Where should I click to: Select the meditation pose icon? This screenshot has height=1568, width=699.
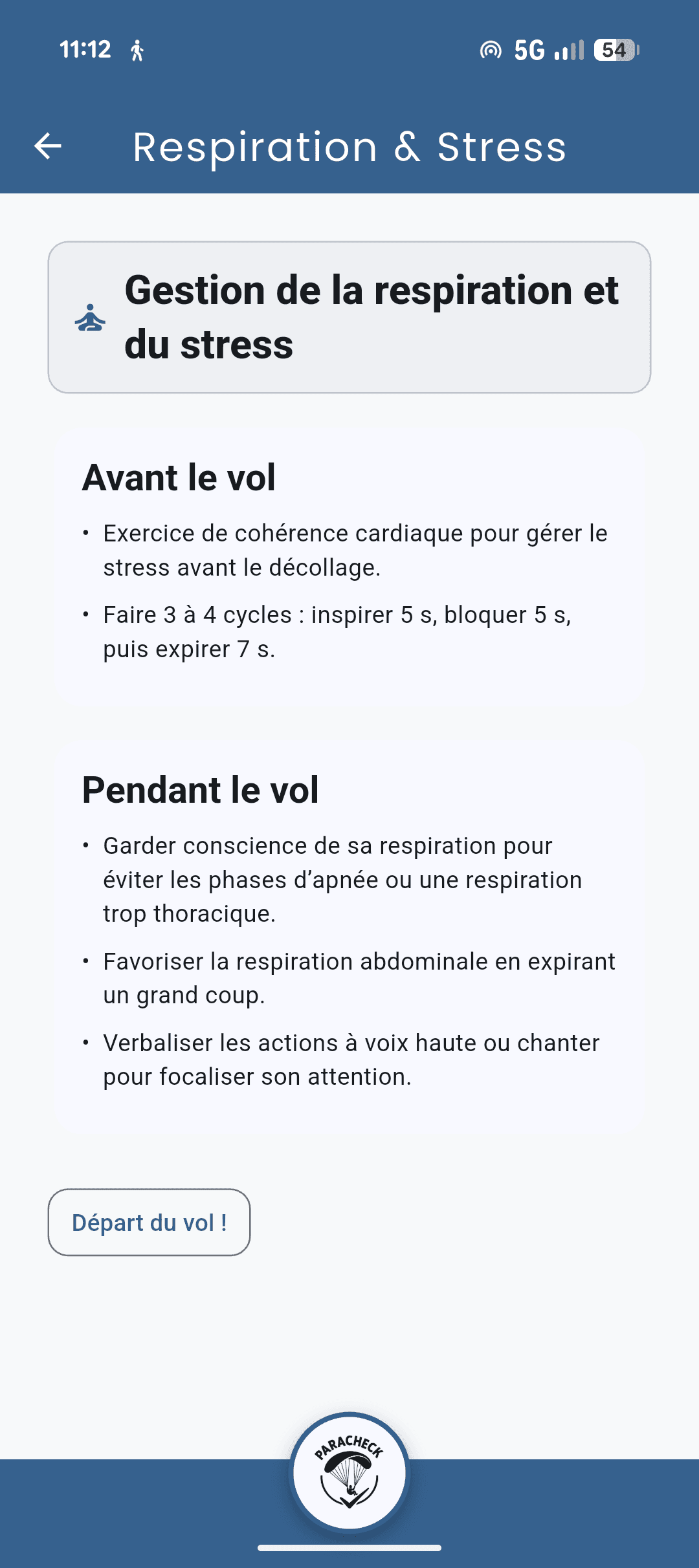click(x=89, y=317)
